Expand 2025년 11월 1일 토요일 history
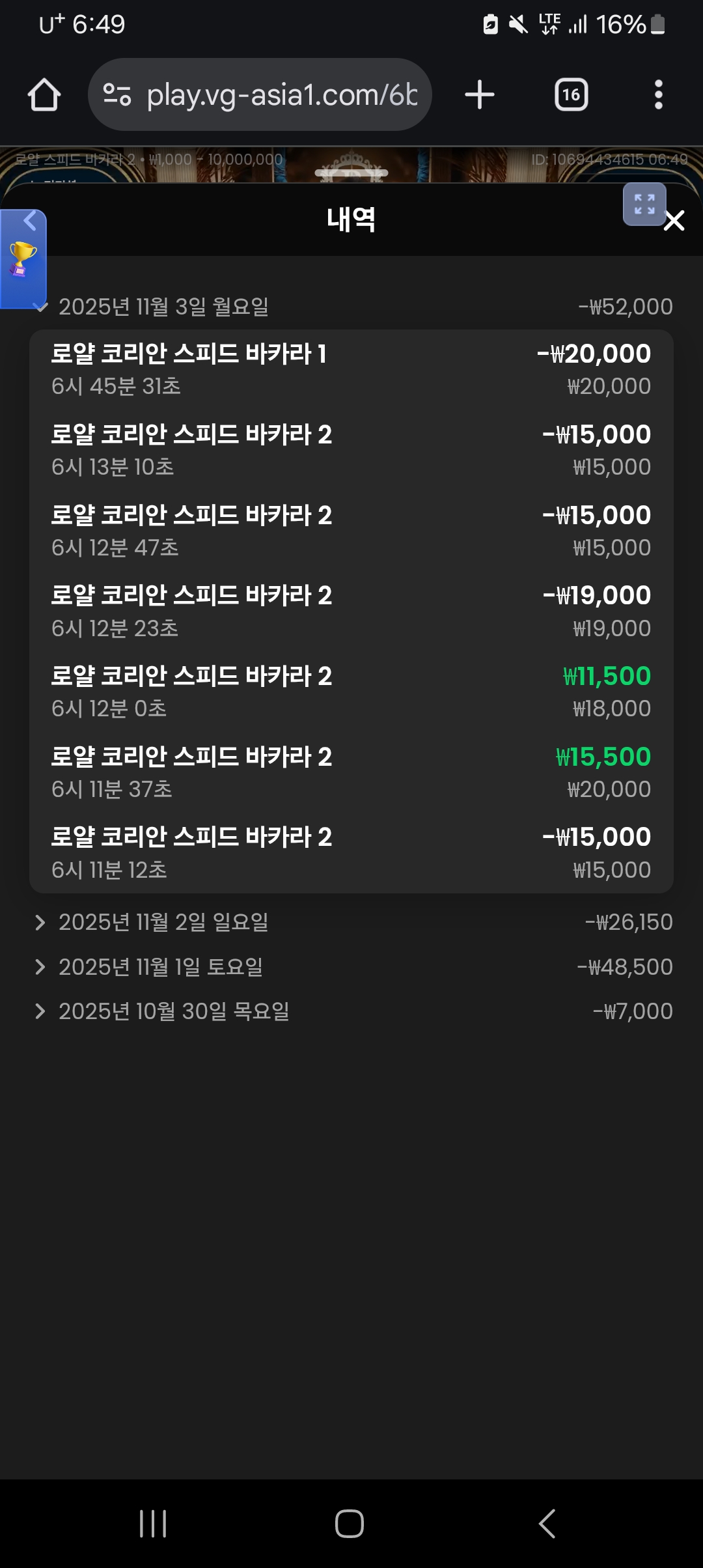The width and height of the screenshot is (703, 1568). pyautogui.click(x=160, y=967)
